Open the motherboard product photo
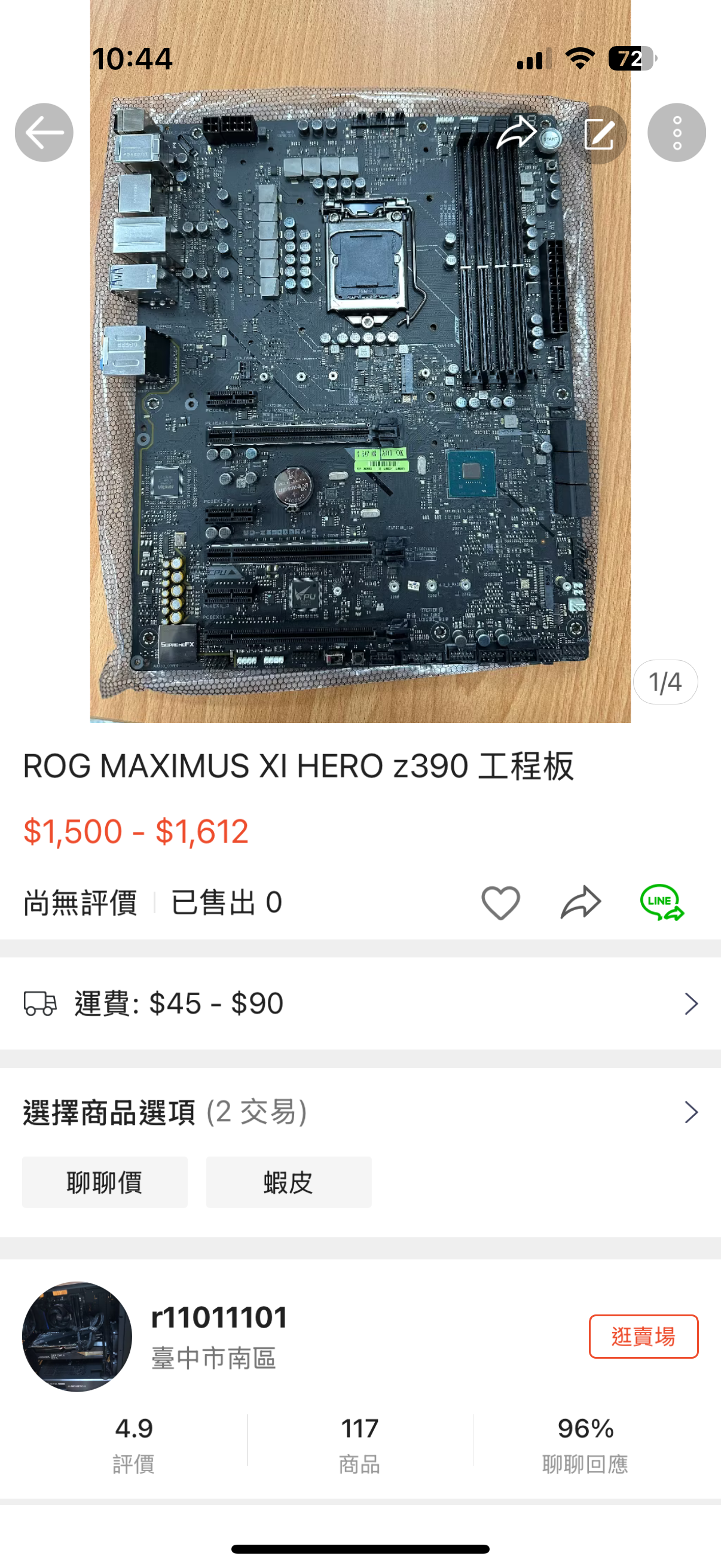 click(360, 389)
